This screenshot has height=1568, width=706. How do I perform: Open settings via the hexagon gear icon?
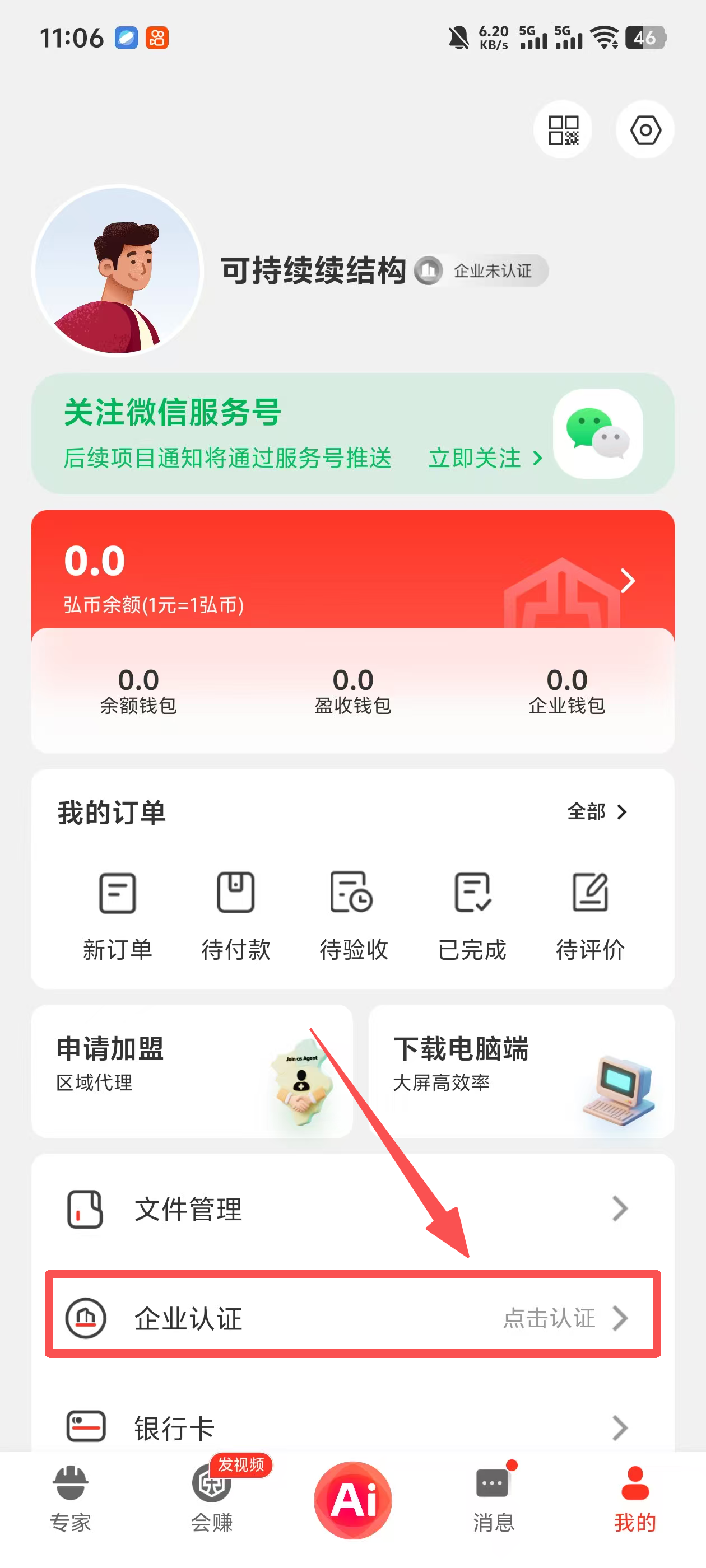[644, 130]
